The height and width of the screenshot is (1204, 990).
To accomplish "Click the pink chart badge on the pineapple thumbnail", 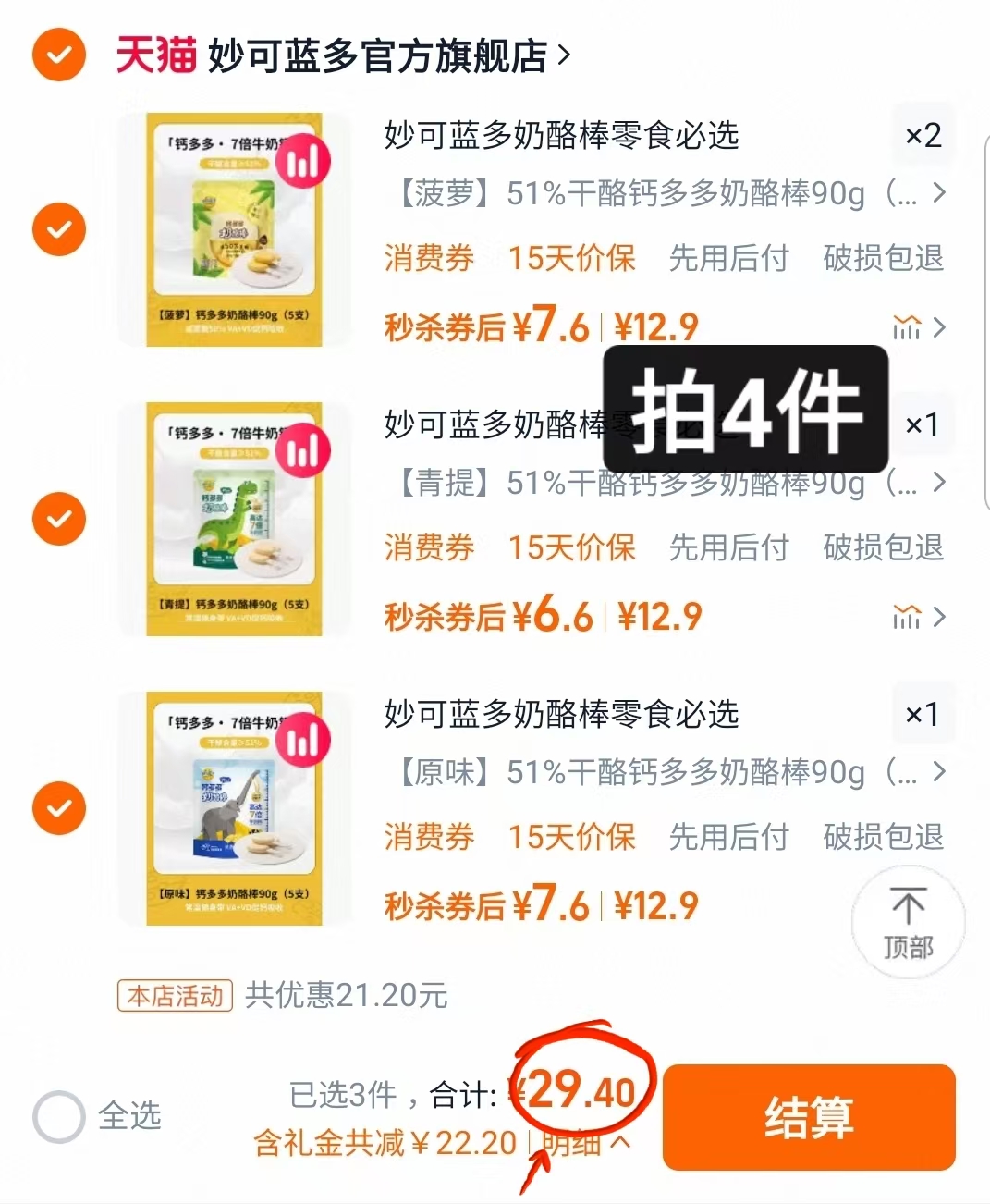I will coord(304,160).
